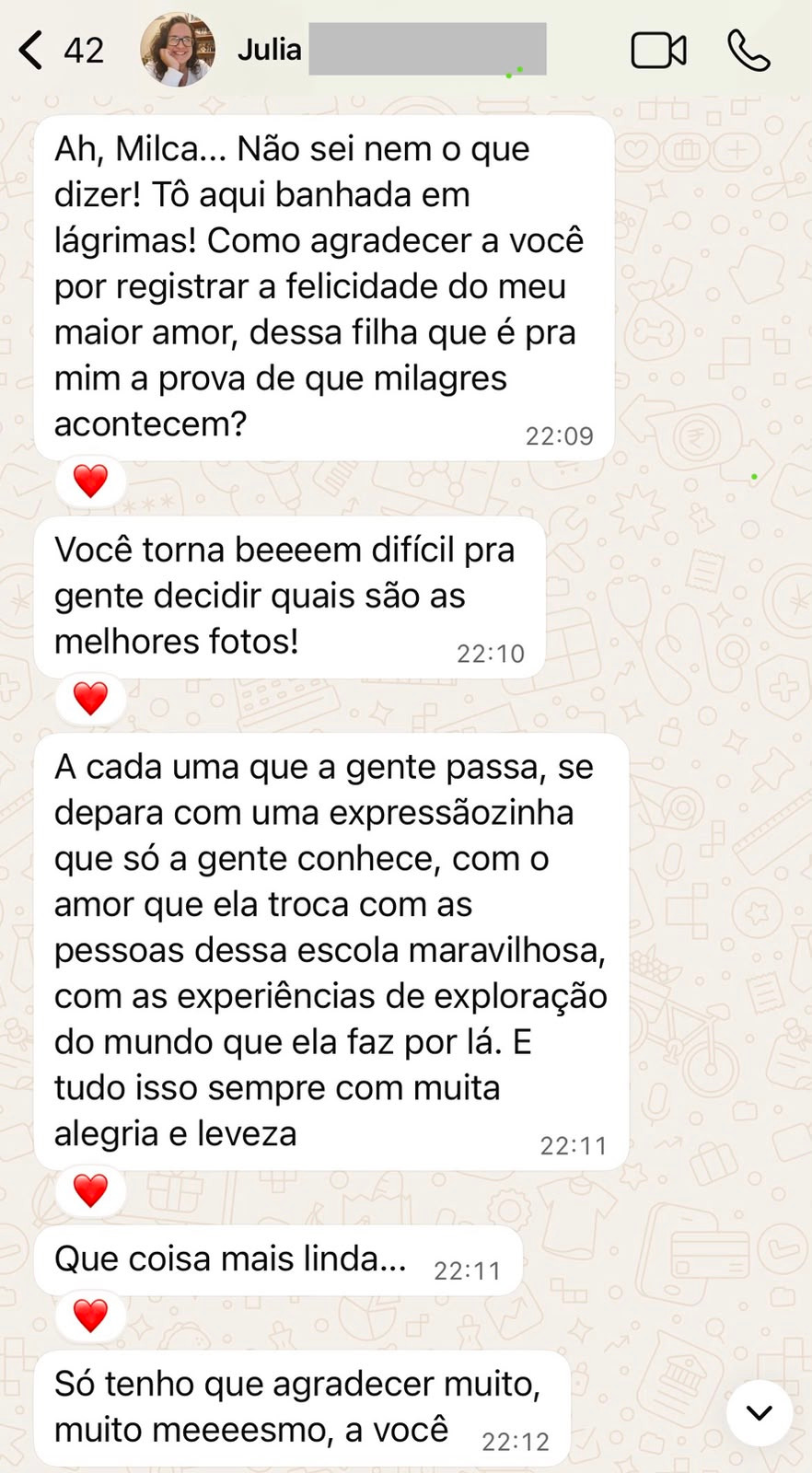View heart reaction under "alegria e leveza" message

[90, 1190]
